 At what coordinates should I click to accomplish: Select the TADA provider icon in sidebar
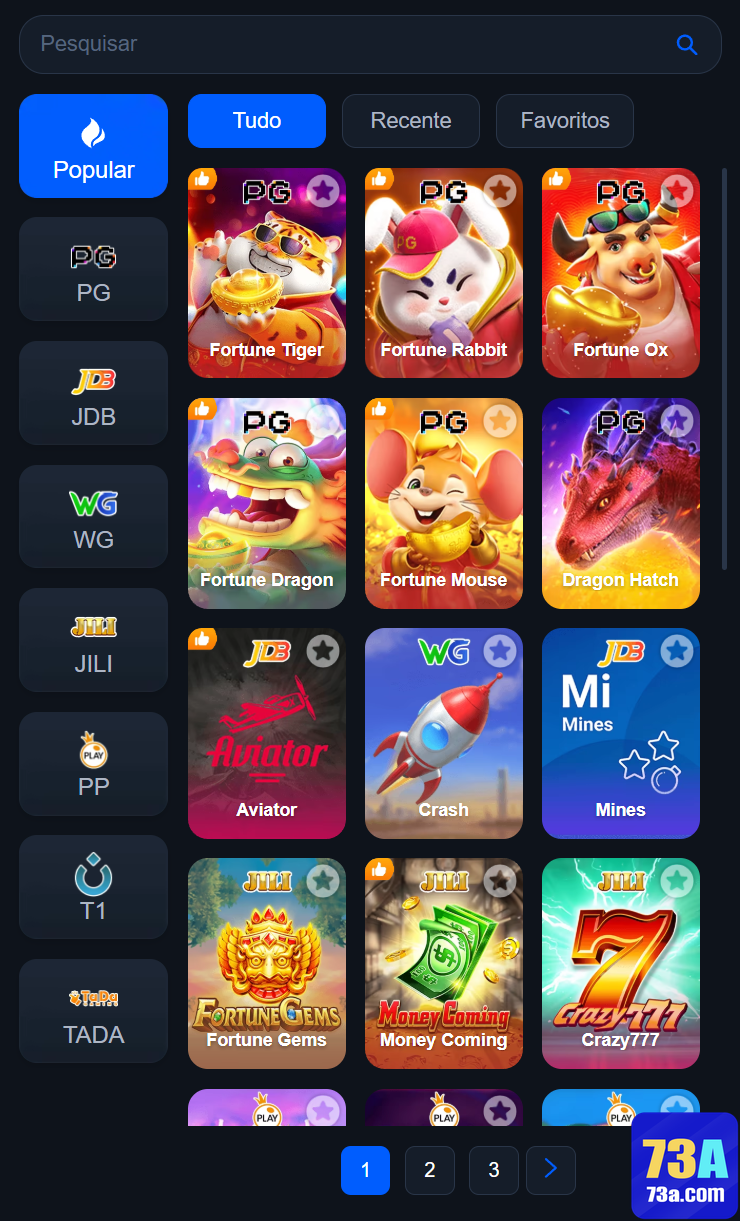[93, 998]
